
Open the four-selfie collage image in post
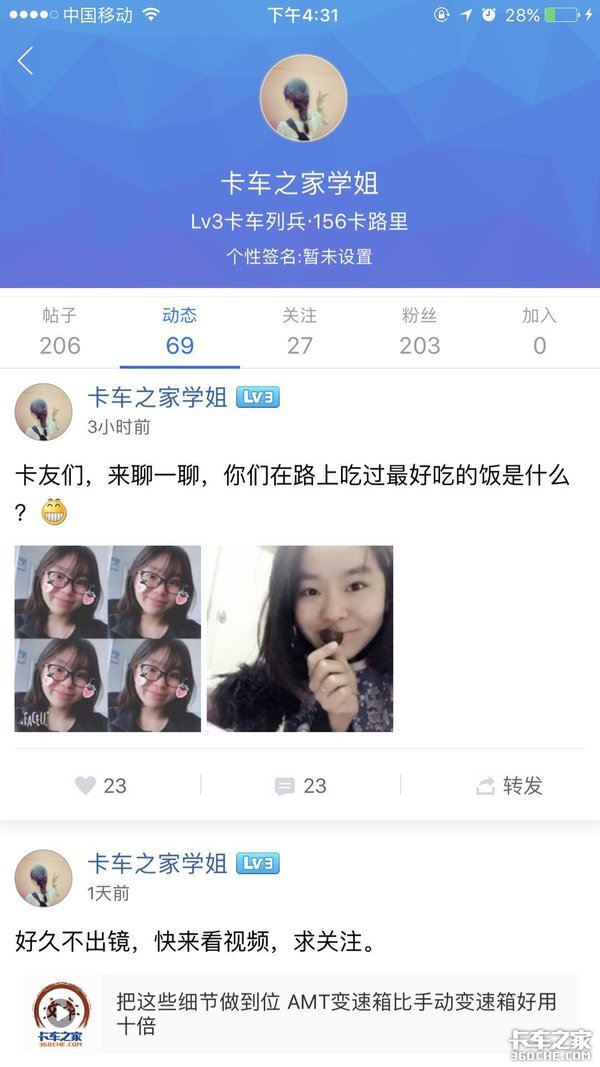point(108,638)
